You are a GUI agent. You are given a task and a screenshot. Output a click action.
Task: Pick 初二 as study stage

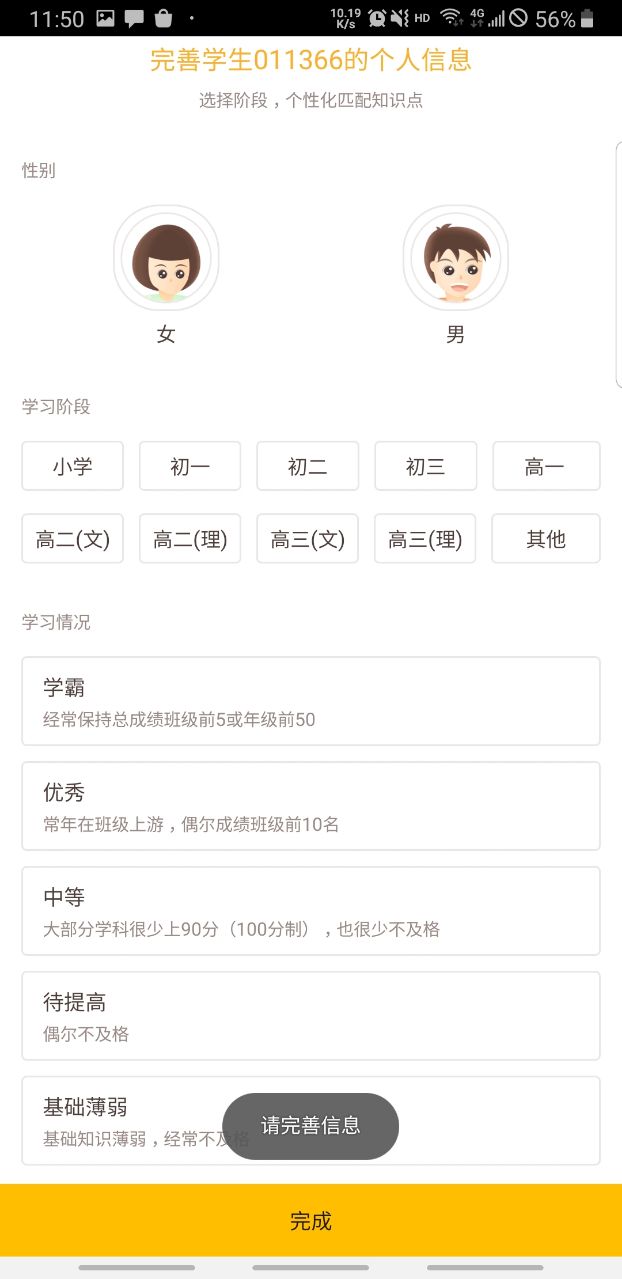[308, 466]
